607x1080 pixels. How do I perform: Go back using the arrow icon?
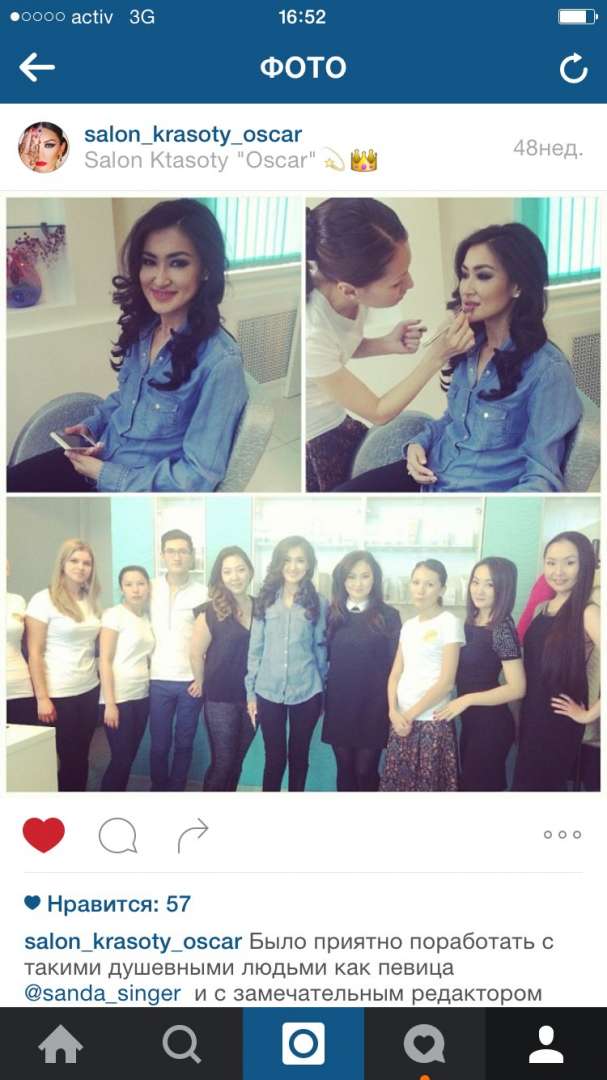pyautogui.click(x=37, y=68)
